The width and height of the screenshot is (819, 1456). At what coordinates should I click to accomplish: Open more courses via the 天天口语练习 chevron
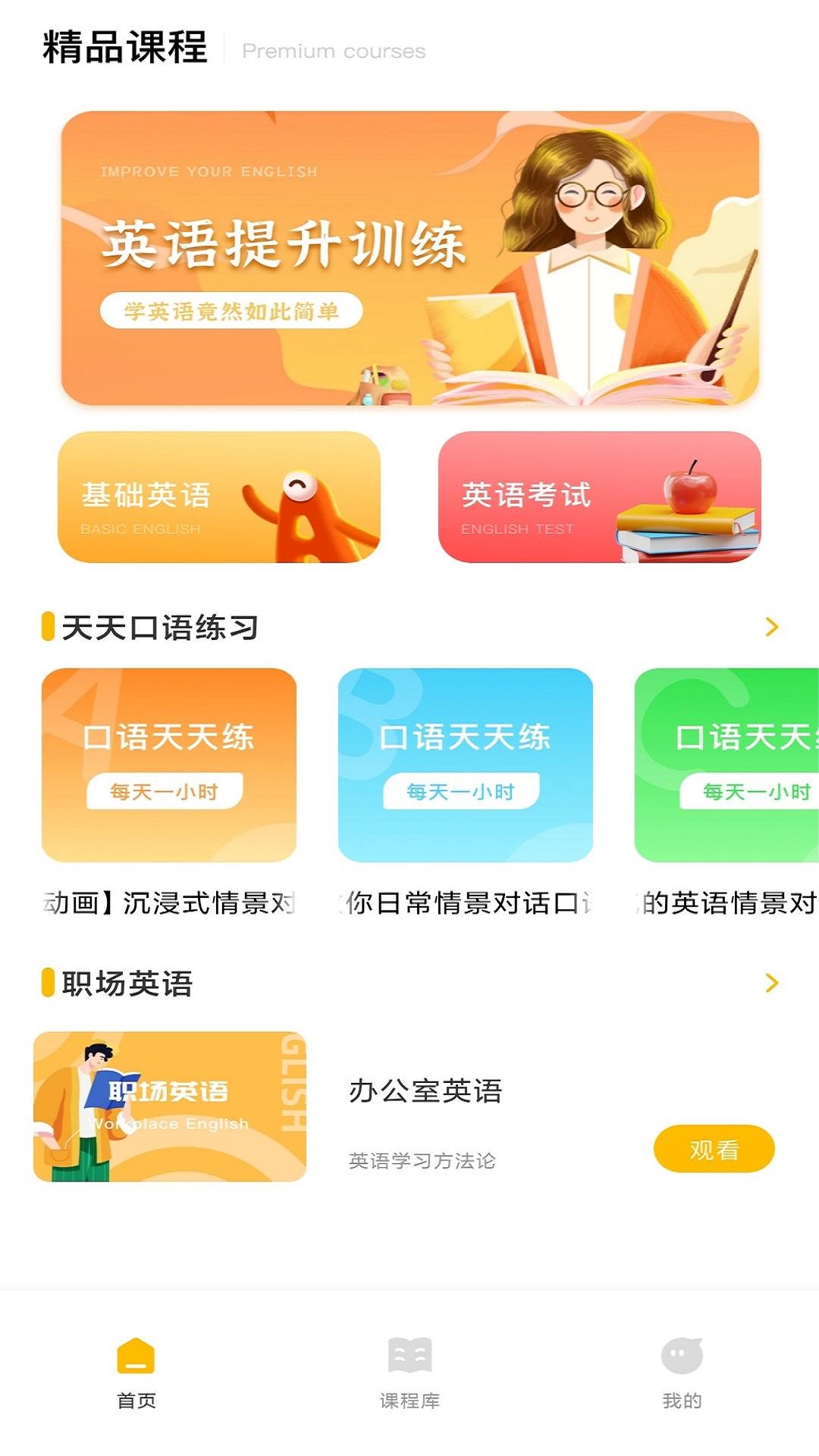coord(773,627)
